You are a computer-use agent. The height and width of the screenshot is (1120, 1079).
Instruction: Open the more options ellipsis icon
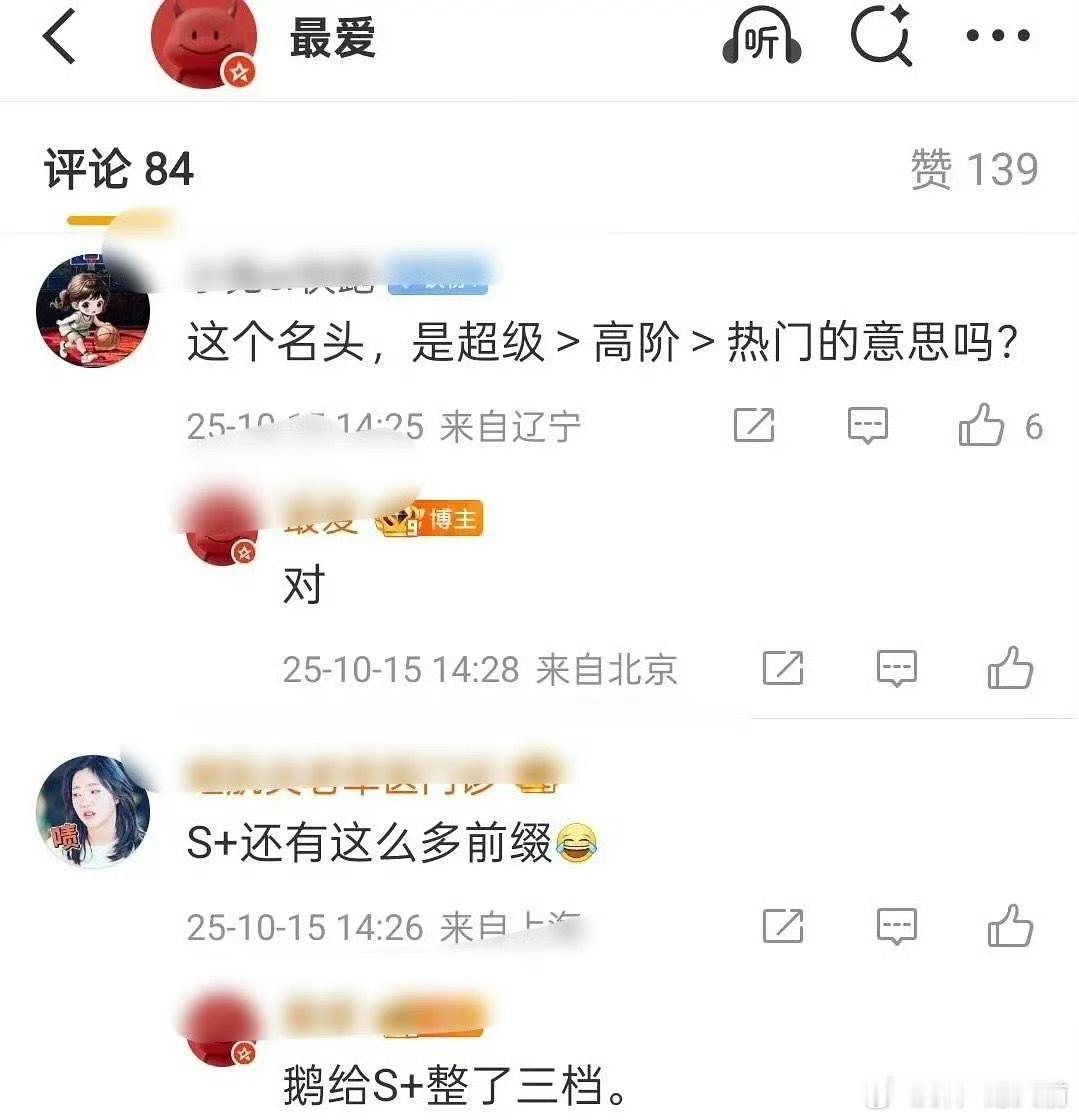coord(997,38)
